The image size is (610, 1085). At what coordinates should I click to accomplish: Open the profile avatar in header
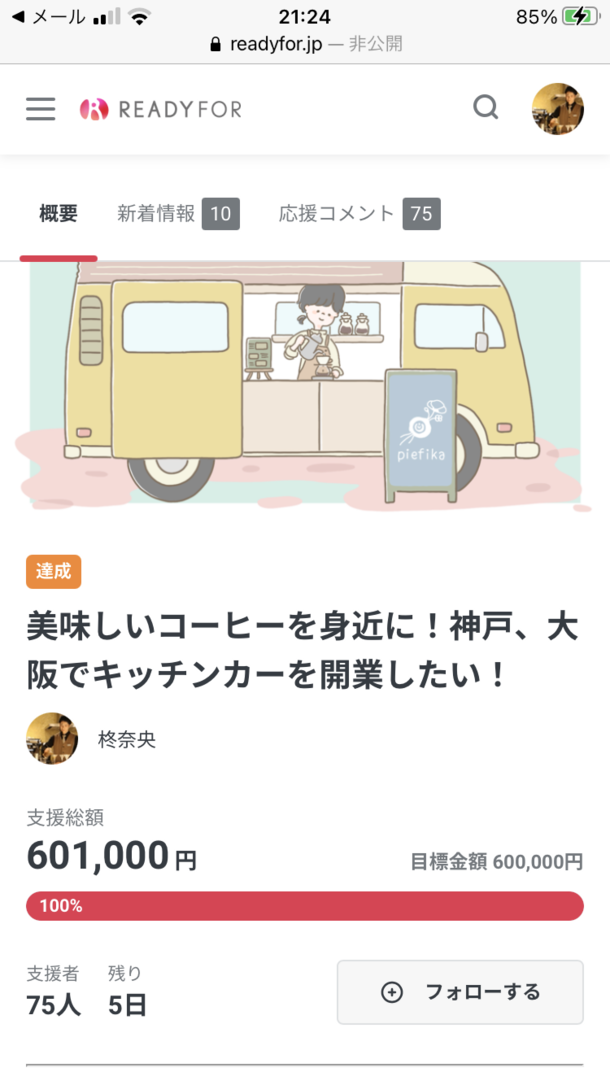click(x=557, y=109)
